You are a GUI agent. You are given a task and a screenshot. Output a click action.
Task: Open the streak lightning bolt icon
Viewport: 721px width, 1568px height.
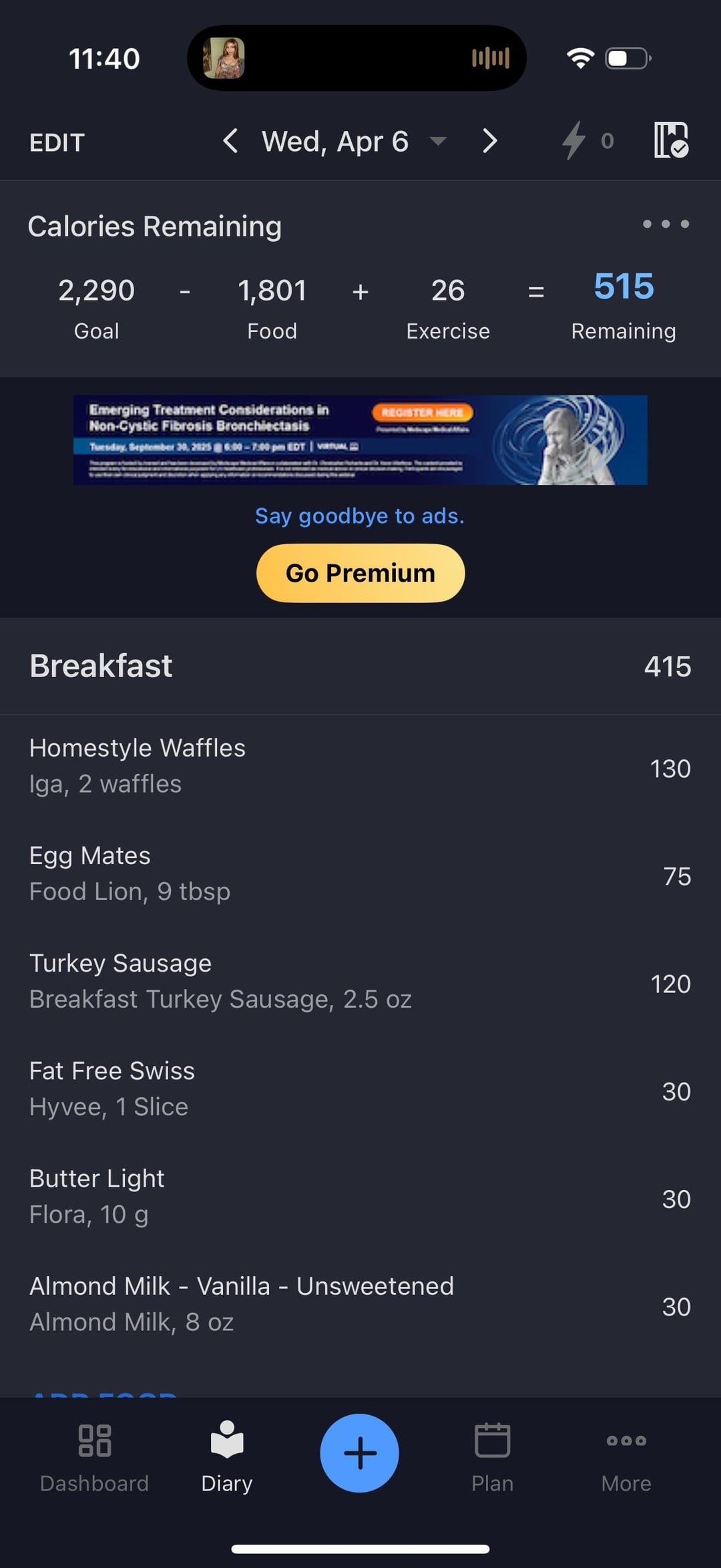(x=573, y=140)
